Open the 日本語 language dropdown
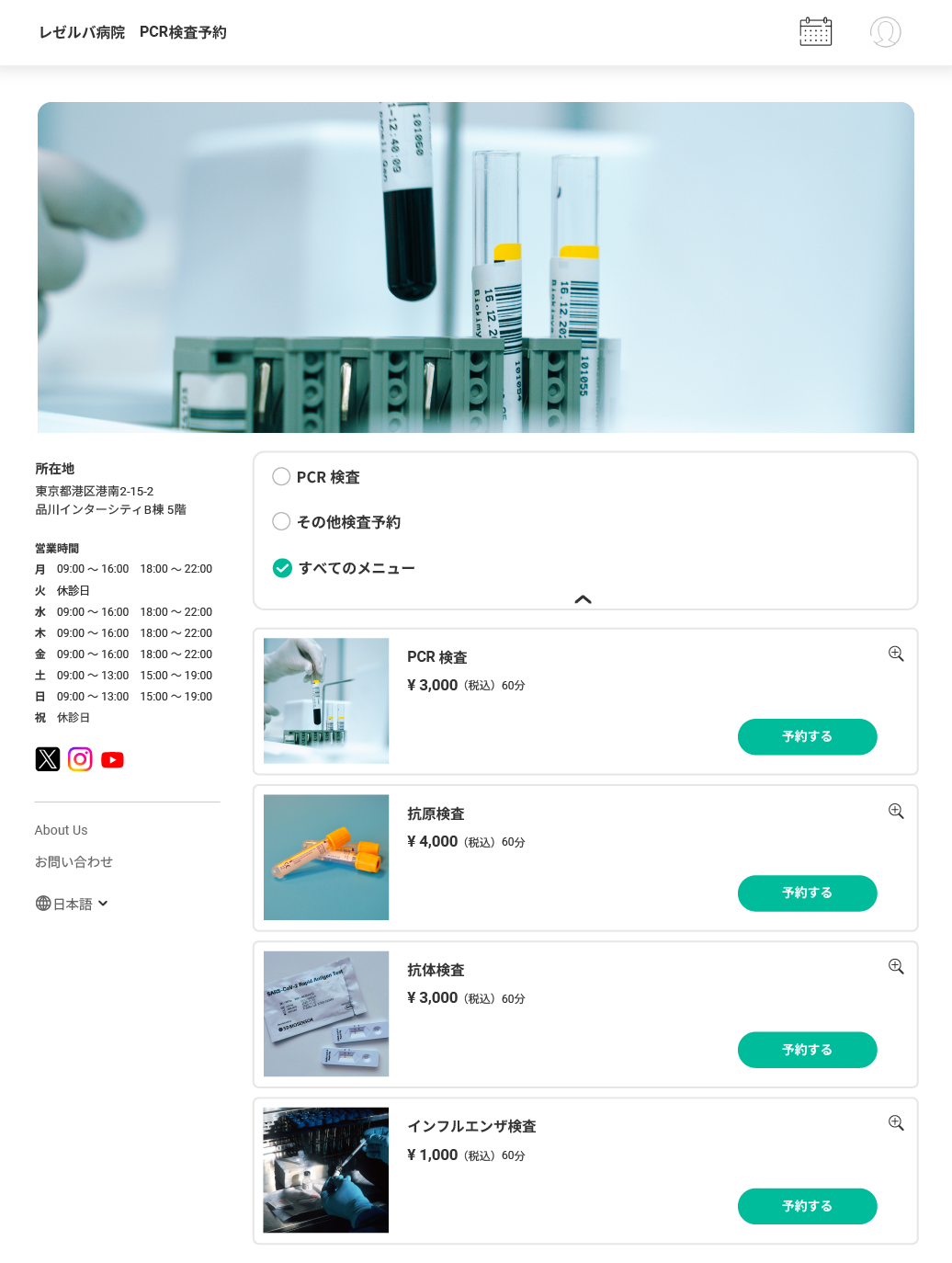The height and width of the screenshot is (1263, 952). 73,904
